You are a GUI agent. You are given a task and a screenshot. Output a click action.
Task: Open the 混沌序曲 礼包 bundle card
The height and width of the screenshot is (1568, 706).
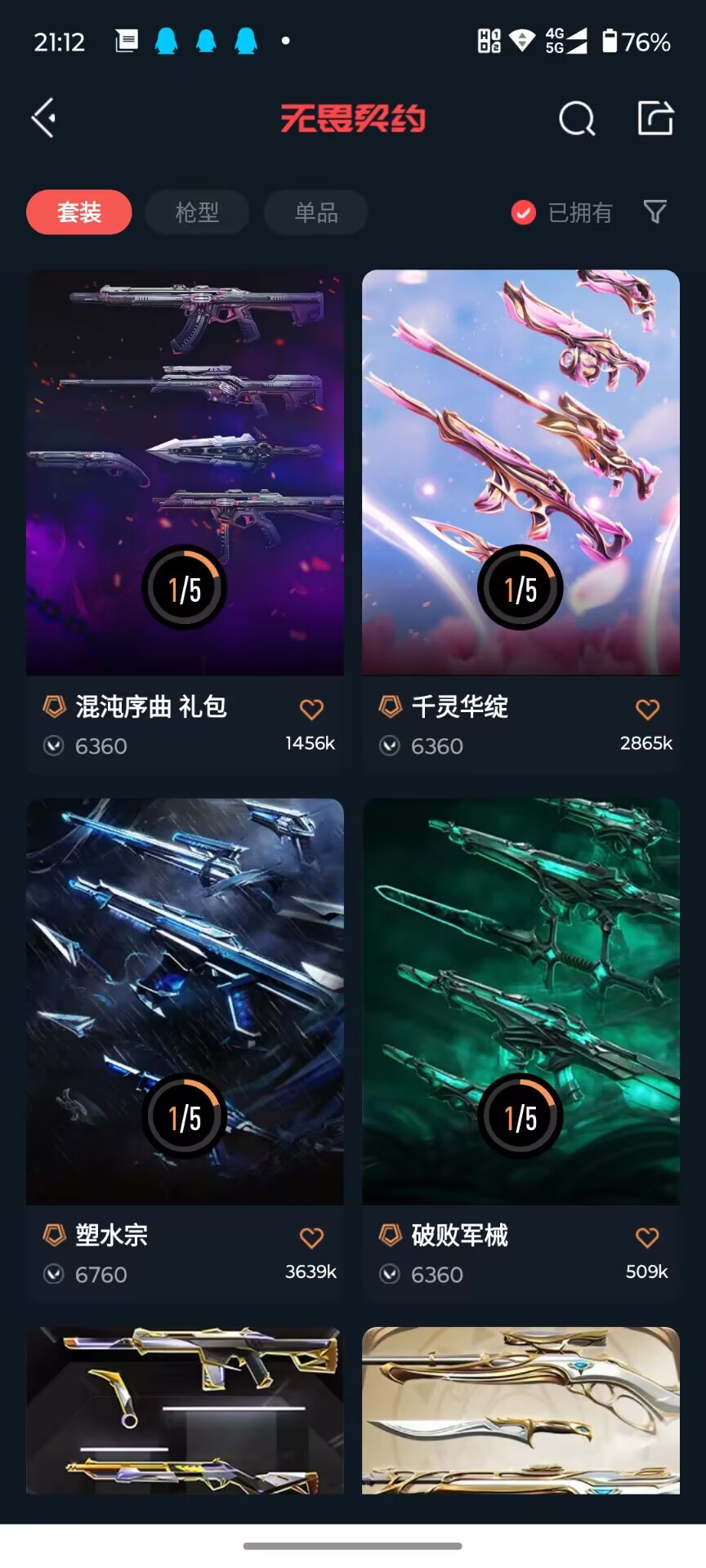[185, 522]
